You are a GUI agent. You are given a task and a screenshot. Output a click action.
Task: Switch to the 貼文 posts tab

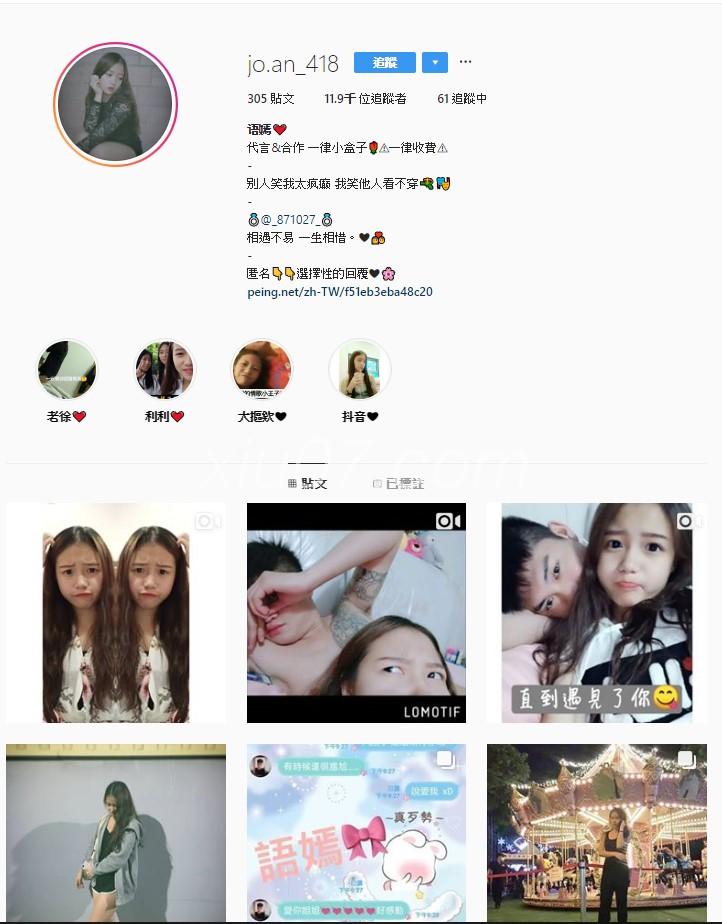tap(308, 483)
